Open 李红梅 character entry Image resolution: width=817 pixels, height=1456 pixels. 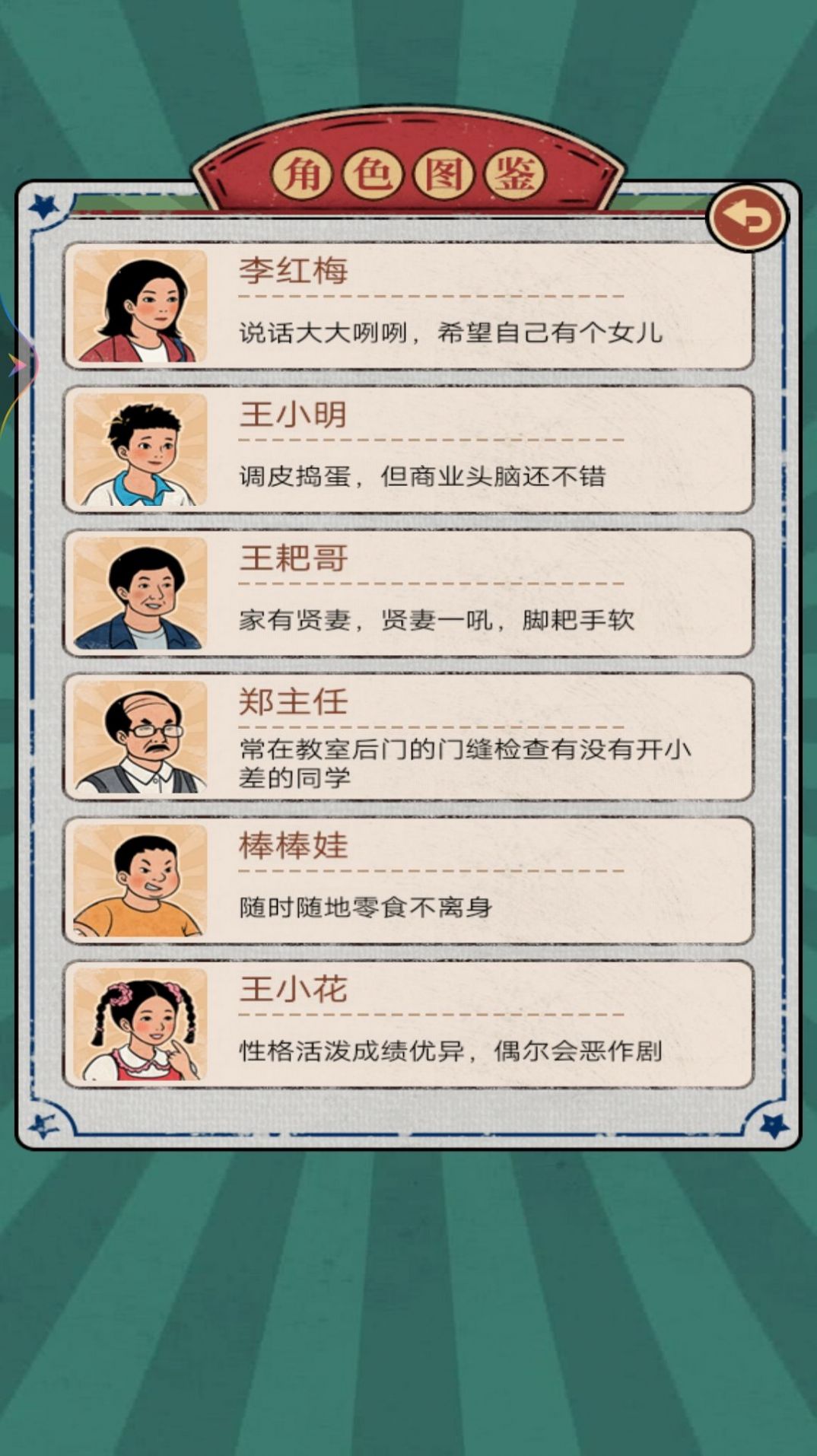[x=408, y=305]
